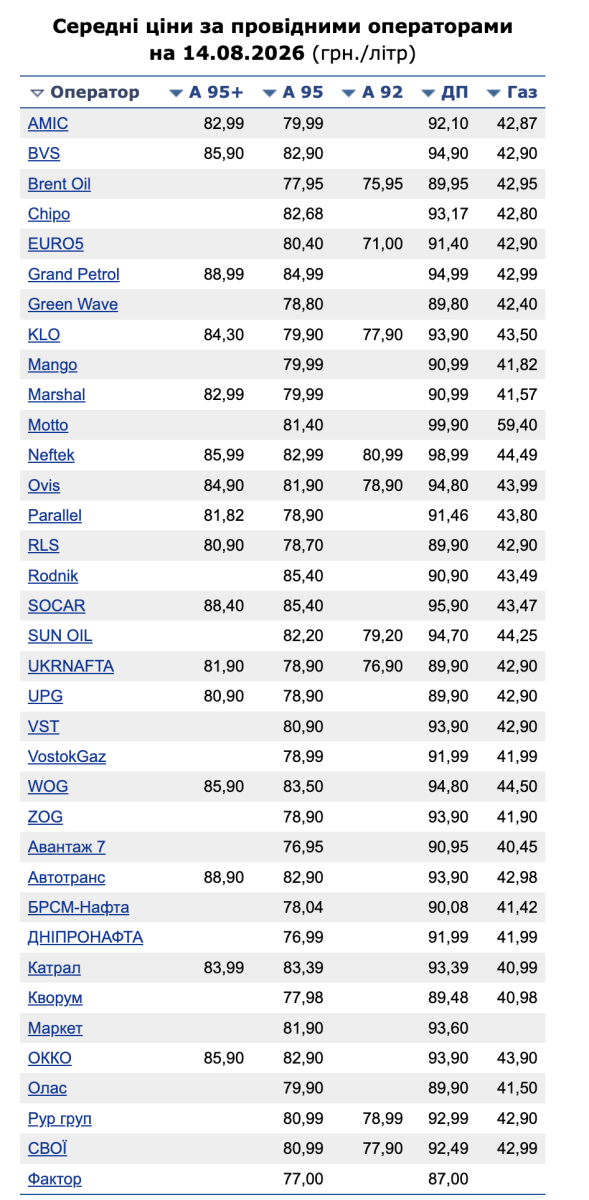The image size is (589, 1200).
Task: Open the БРСМ-Нафта operator link
Action: (x=79, y=907)
